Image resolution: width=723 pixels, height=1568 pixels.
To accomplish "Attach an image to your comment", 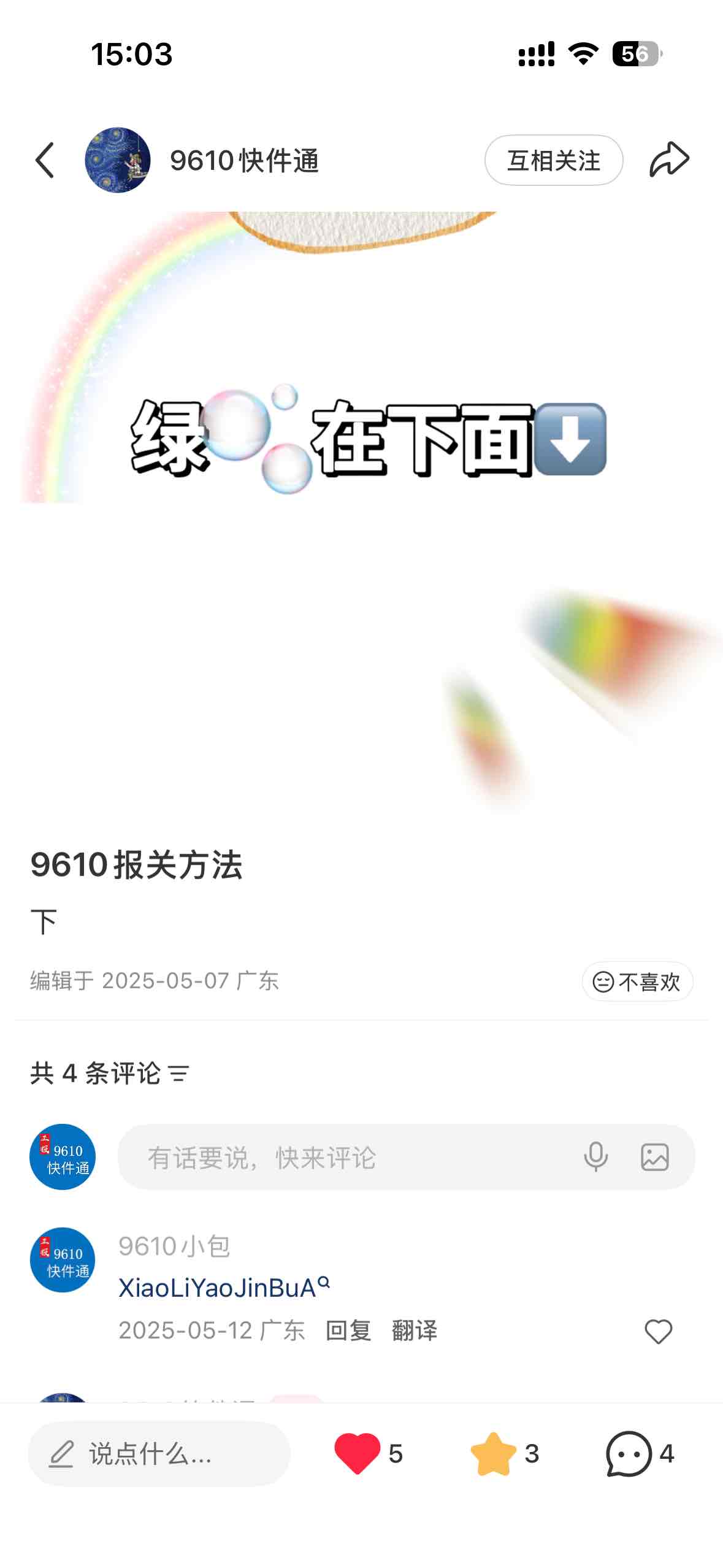I will (x=654, y=1158).
